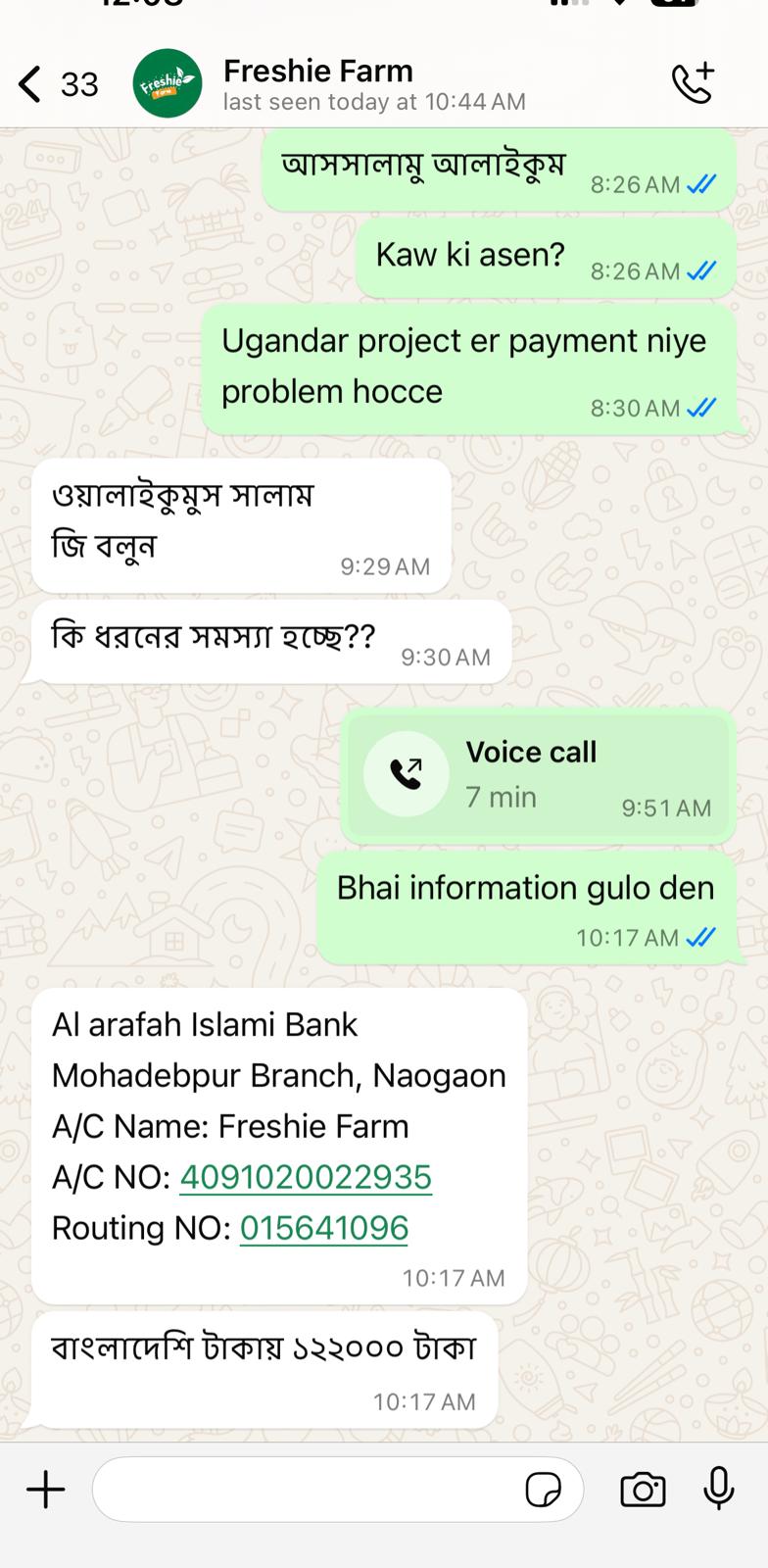Tap the 7 min voice call entry
This screenshot has height=1568, width=768.
click(x=538, y=775)
